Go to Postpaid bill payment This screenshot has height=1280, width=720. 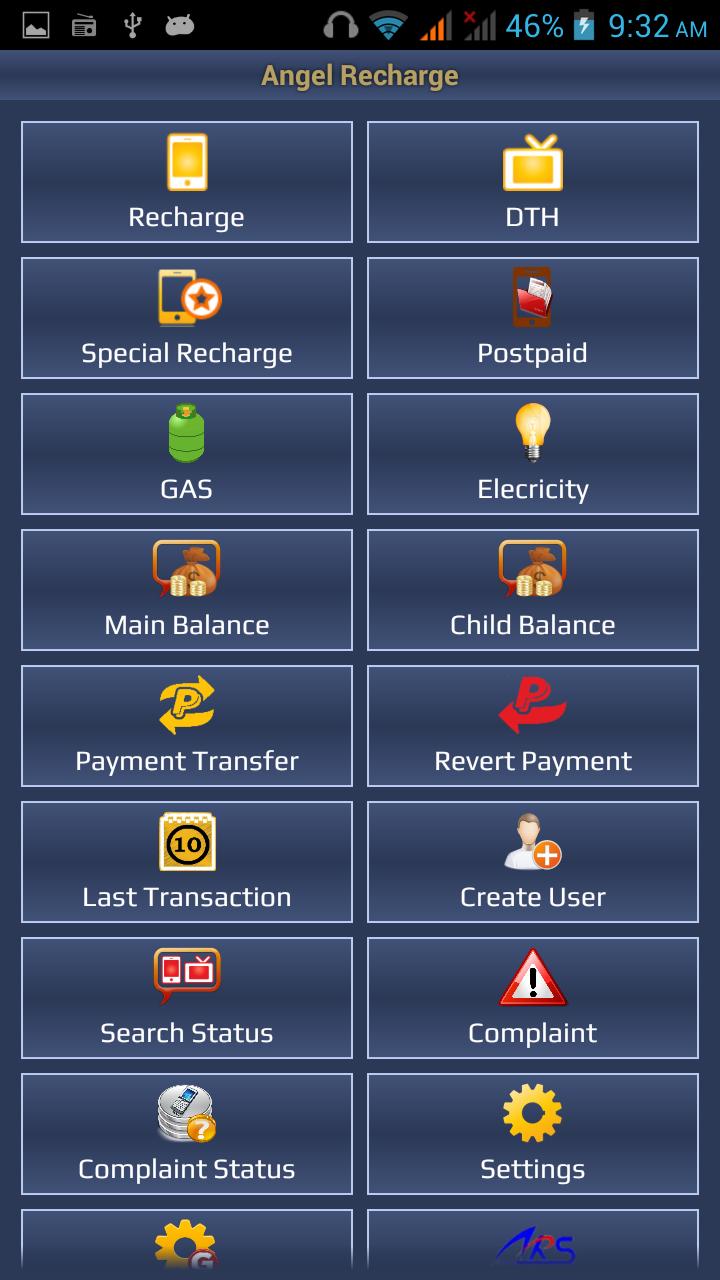pos(532,318)
